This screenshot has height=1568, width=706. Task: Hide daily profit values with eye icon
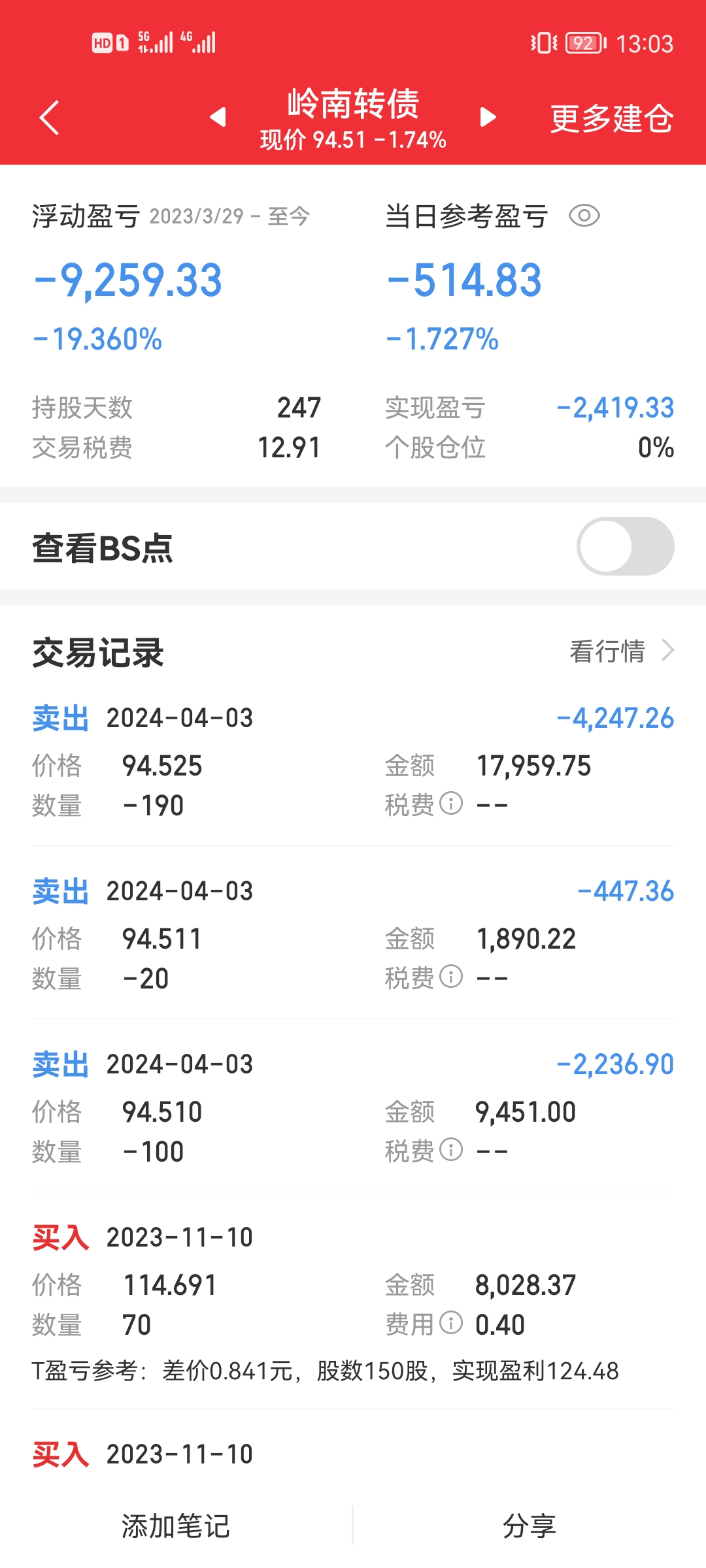(584, 216)
